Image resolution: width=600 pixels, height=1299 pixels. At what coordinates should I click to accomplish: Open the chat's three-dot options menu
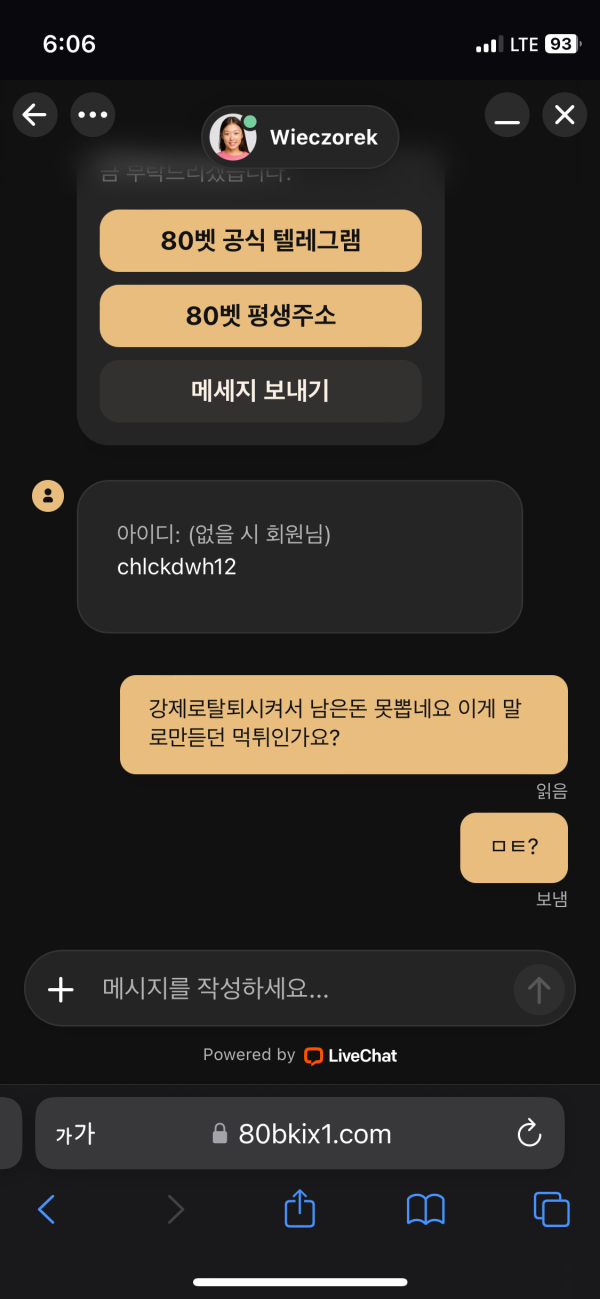(x=93, y=115)
